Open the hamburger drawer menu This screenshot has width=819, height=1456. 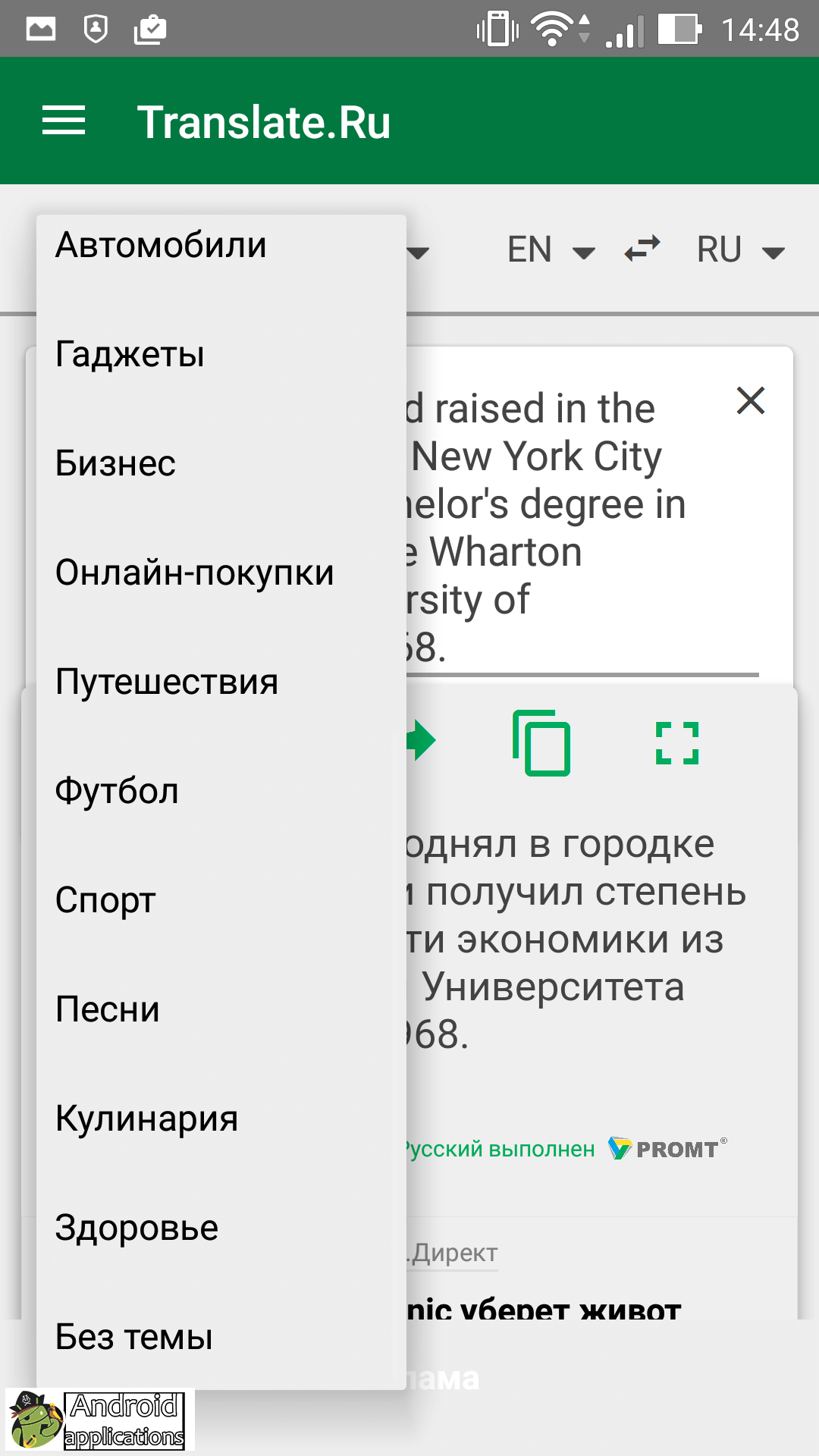point(64,121)
